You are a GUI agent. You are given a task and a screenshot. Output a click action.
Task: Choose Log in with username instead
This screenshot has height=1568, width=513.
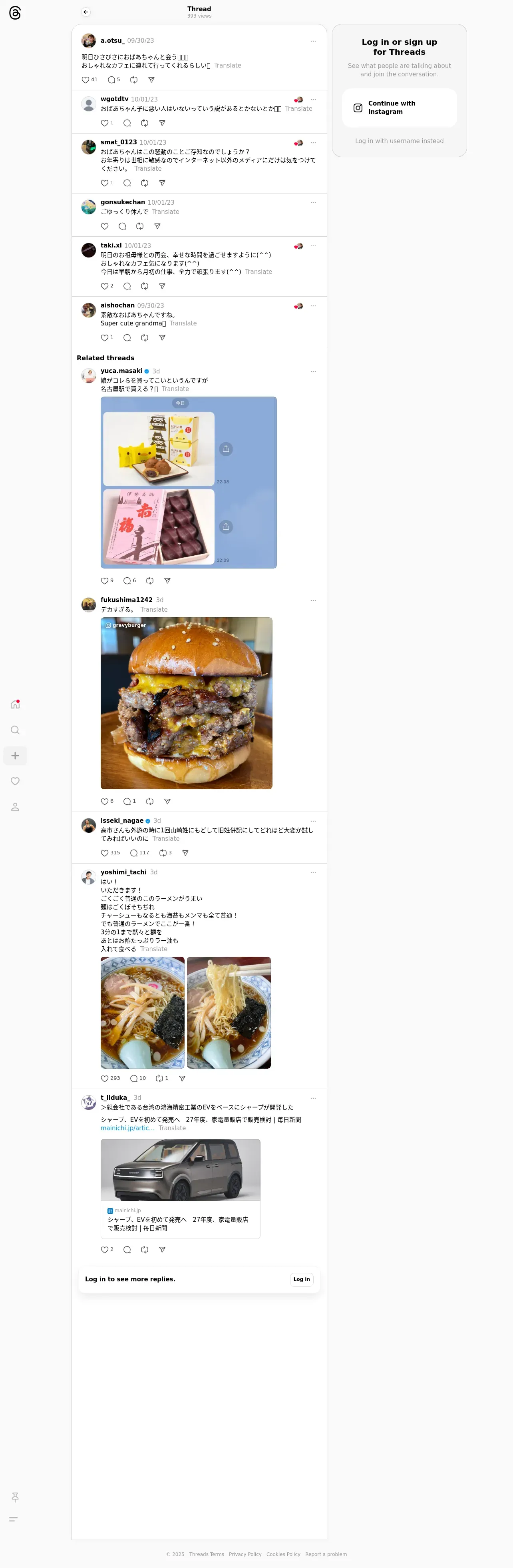tap(399, 141)
